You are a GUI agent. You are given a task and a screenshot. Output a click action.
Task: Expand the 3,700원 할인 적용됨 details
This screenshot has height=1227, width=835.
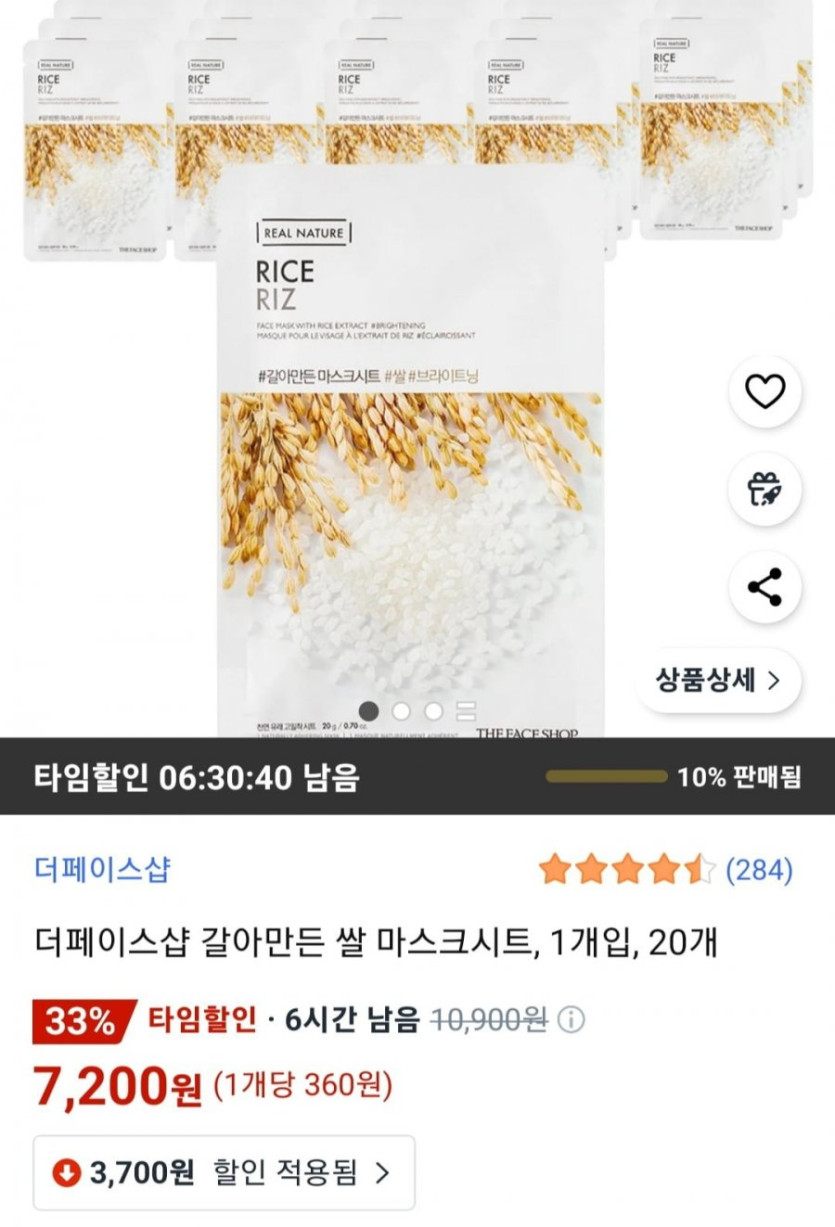click(x=224, y=1172)
